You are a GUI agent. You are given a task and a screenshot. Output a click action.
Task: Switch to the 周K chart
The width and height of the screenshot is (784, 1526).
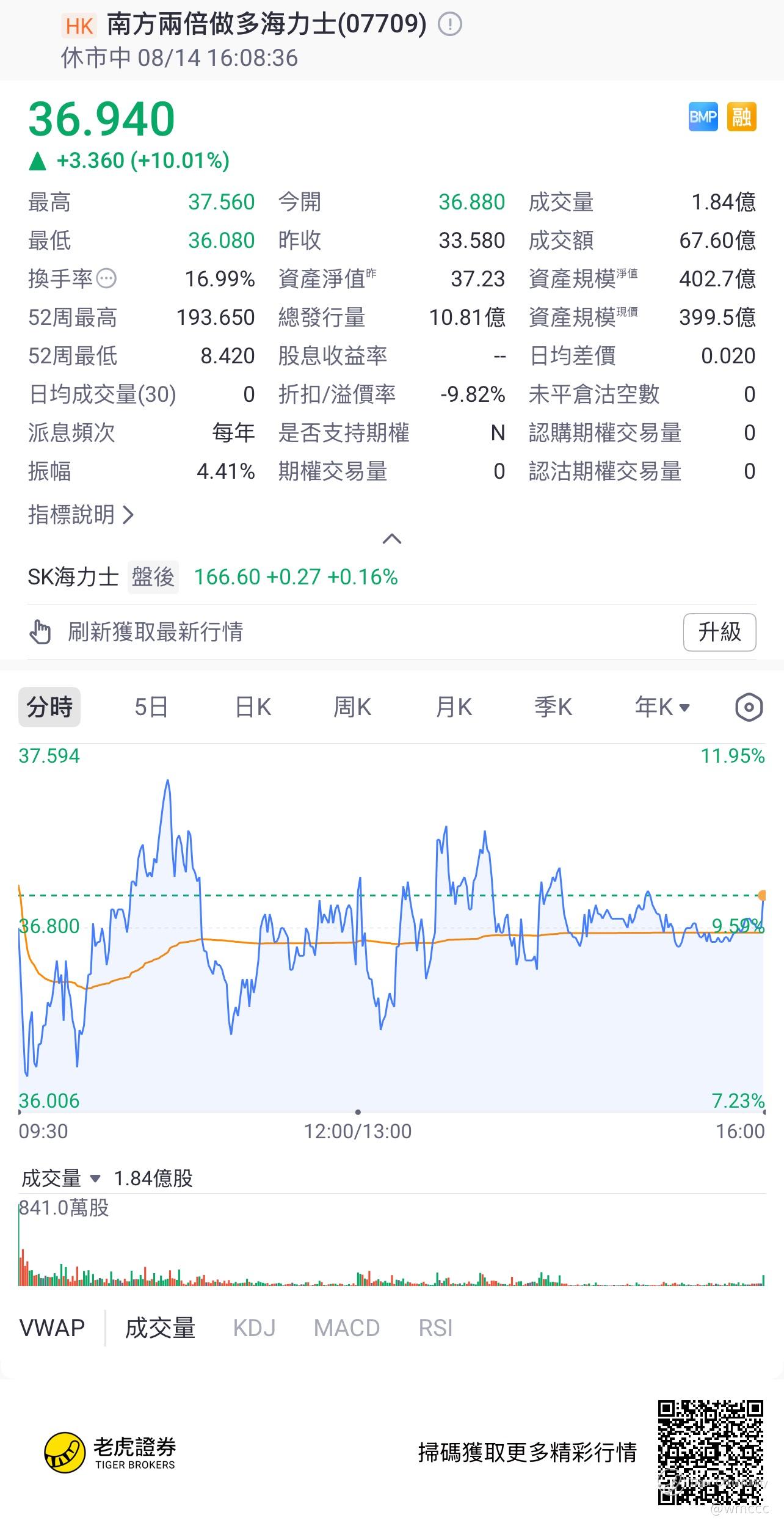click(x=352, y=707)
